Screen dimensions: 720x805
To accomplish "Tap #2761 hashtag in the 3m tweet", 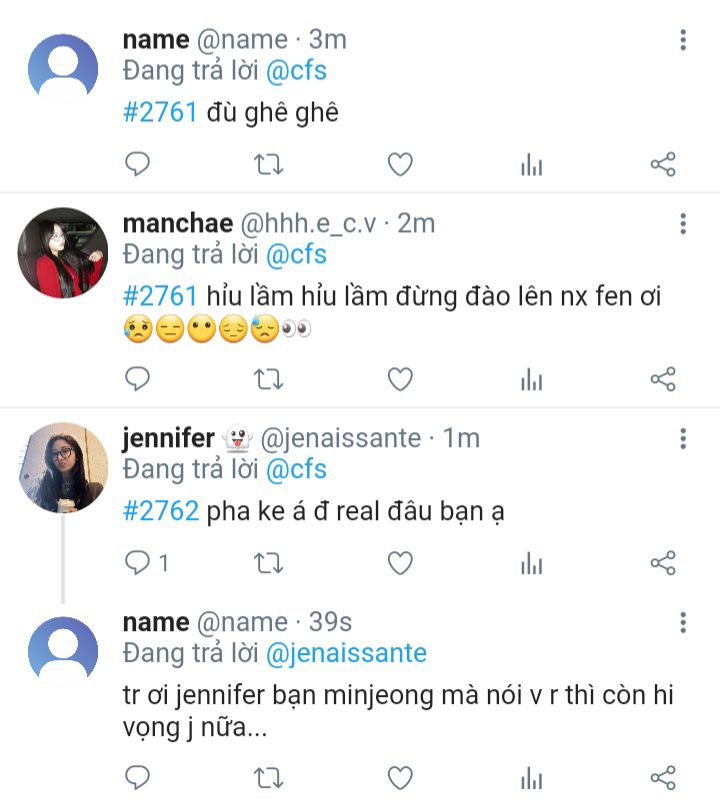I will coord(160,112).
